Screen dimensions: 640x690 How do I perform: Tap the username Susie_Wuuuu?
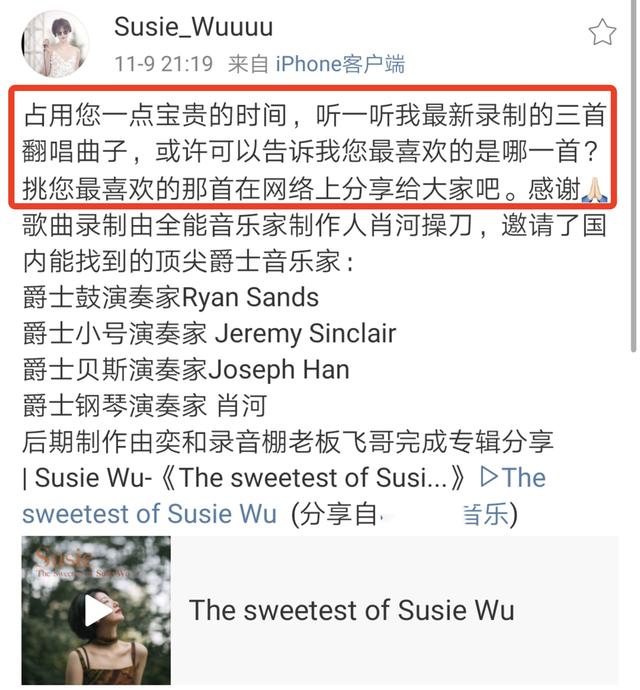tap(193, 26)
